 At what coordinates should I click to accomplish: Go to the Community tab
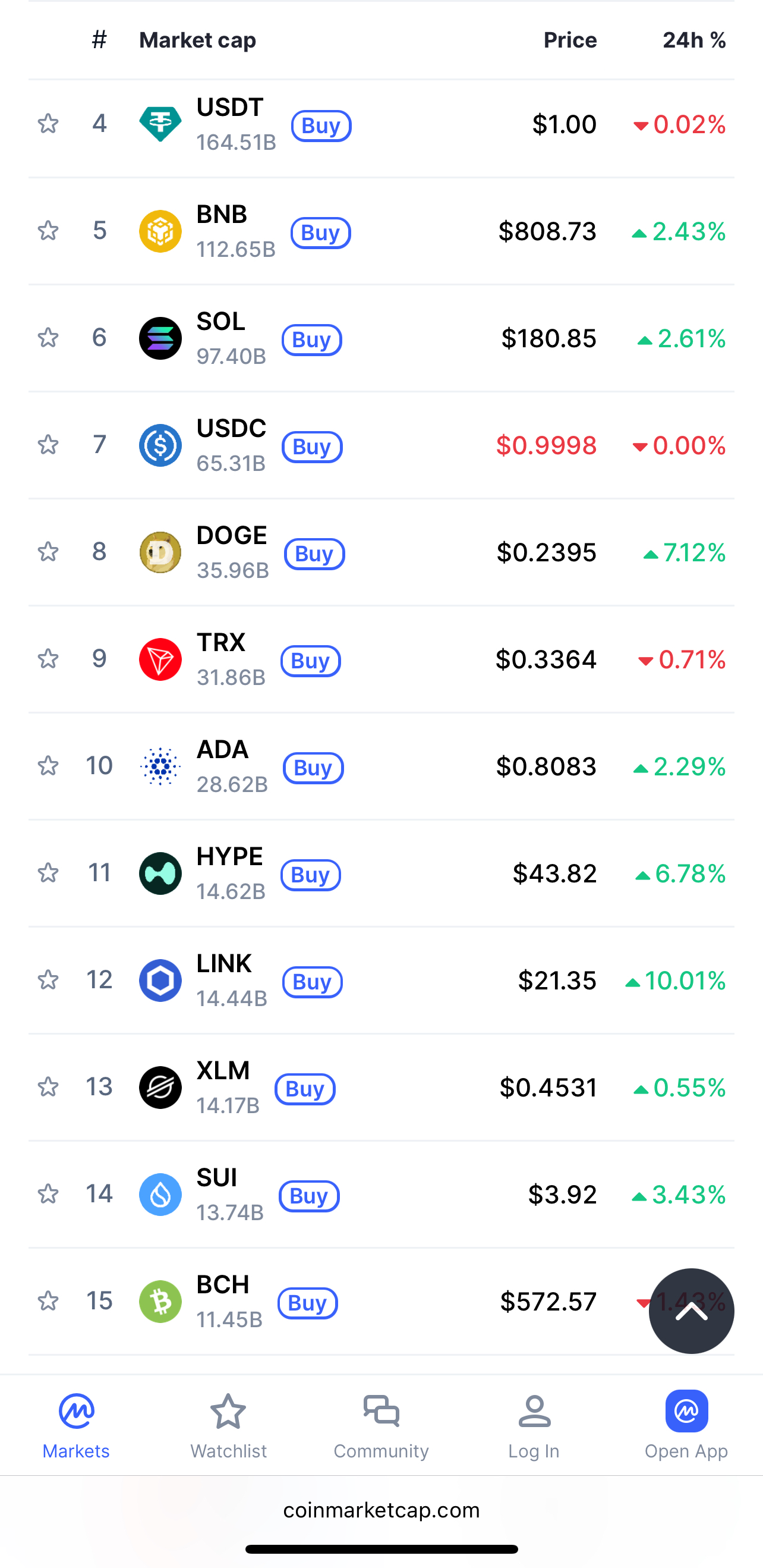[x=381, y=1426]
